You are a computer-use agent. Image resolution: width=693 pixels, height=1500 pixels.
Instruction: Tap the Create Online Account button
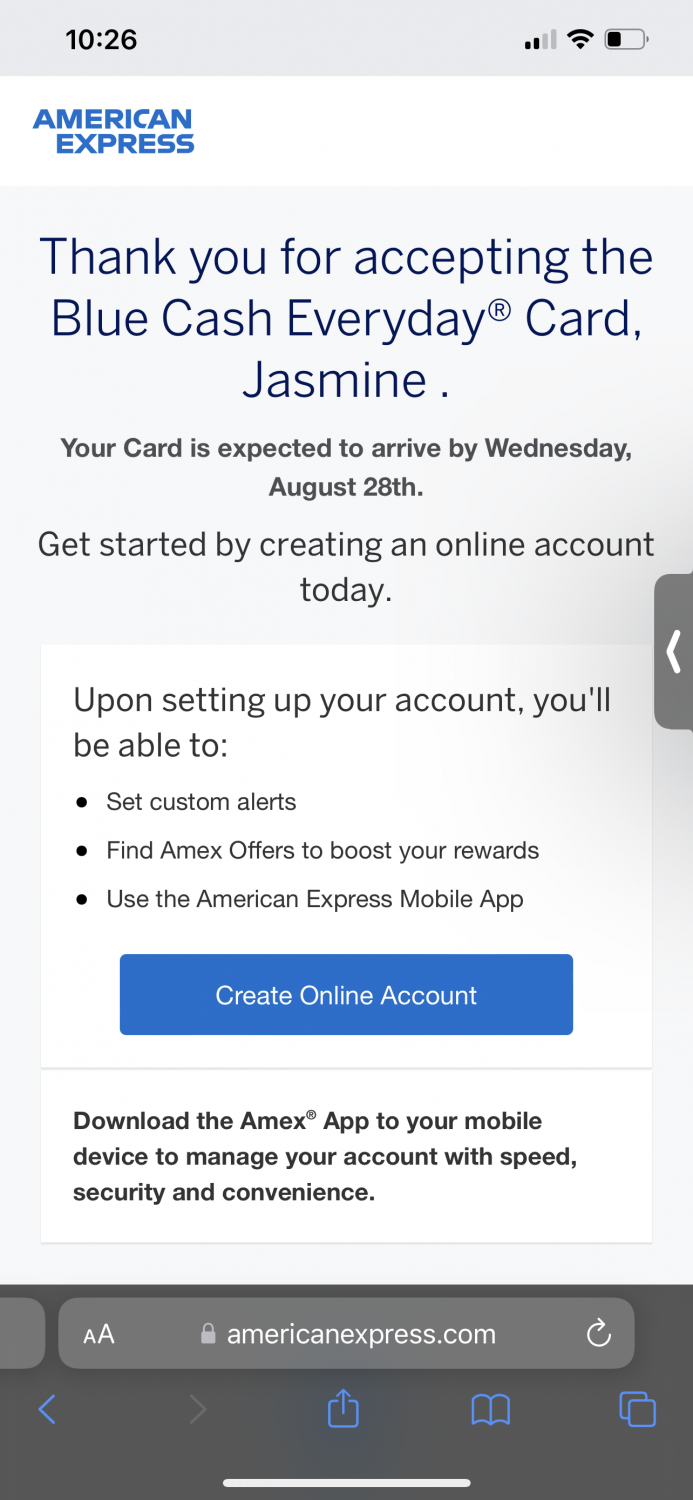(x=346, y=994)
